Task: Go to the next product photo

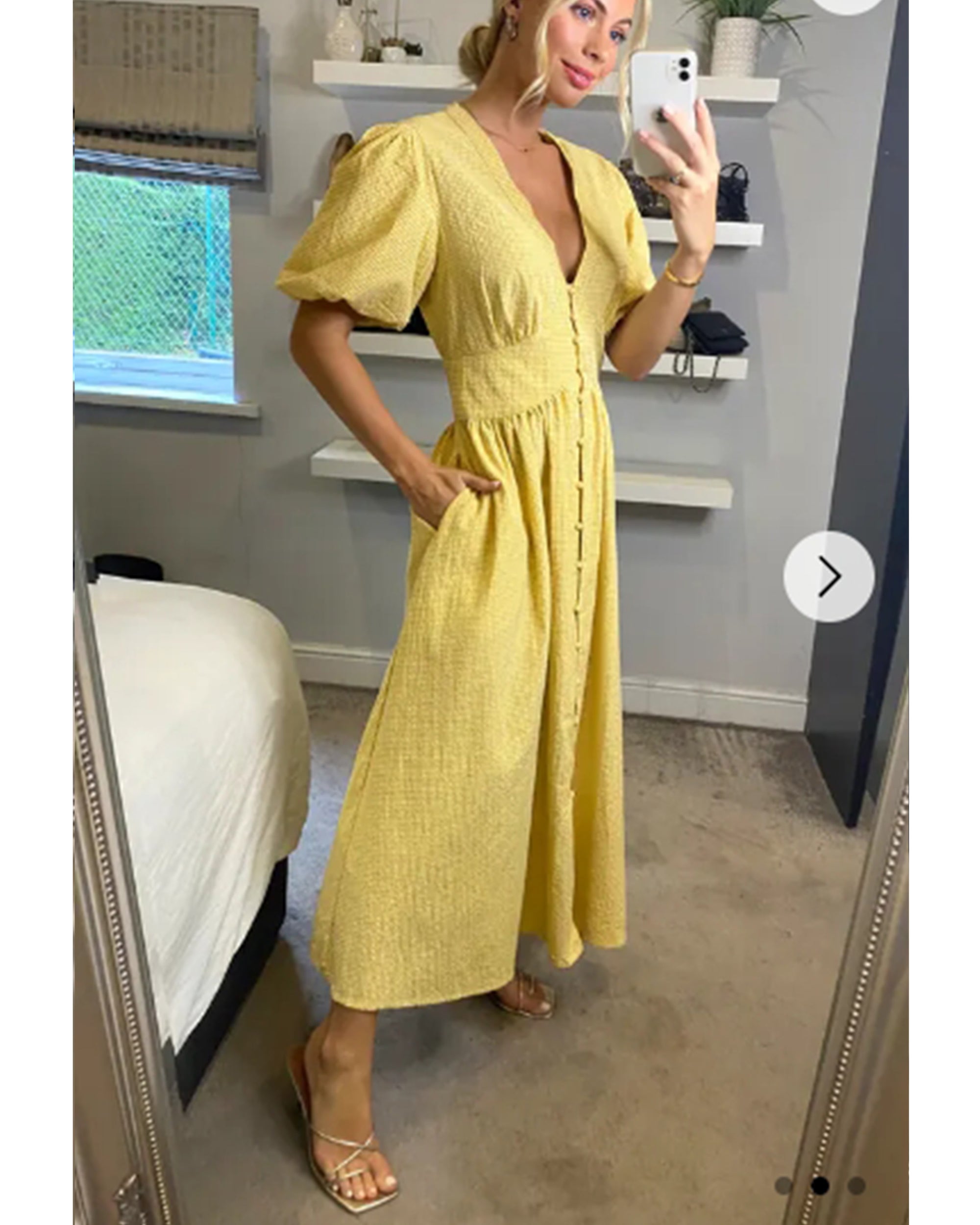Action: 828,576
